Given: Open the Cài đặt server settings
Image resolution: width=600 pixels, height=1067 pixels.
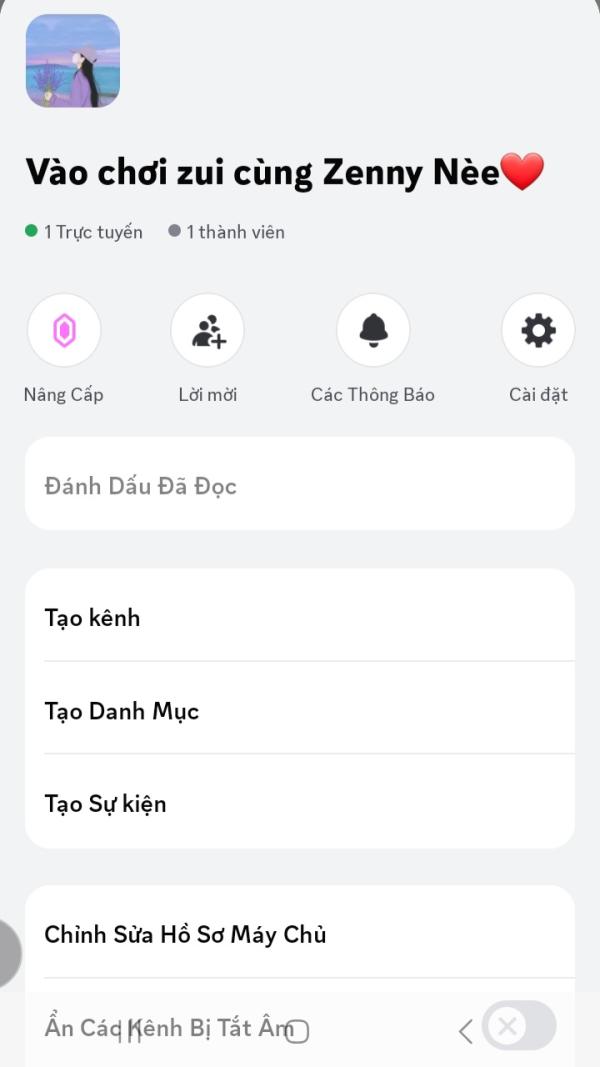Looking at the screenshot, I should [538, 331].
